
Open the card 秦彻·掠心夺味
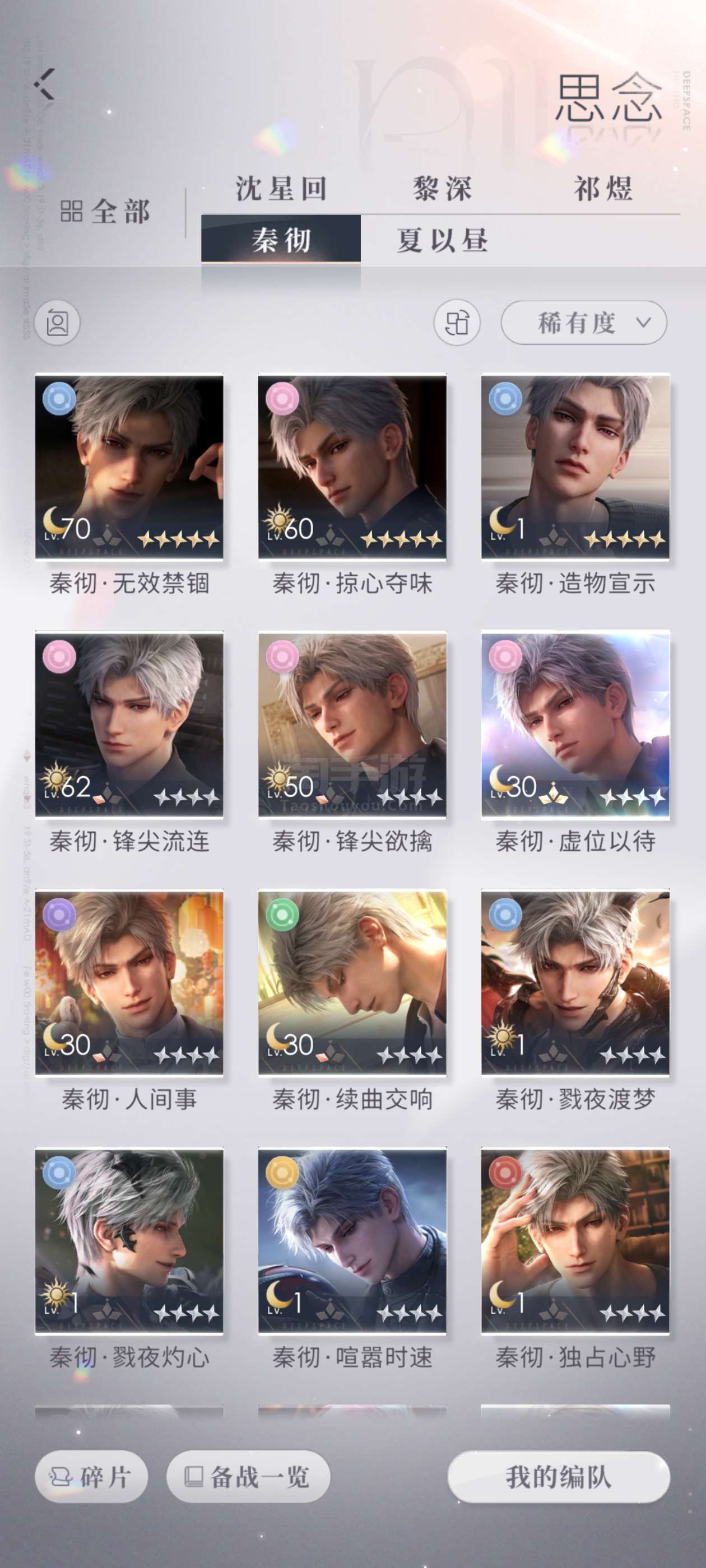[352, 467]
